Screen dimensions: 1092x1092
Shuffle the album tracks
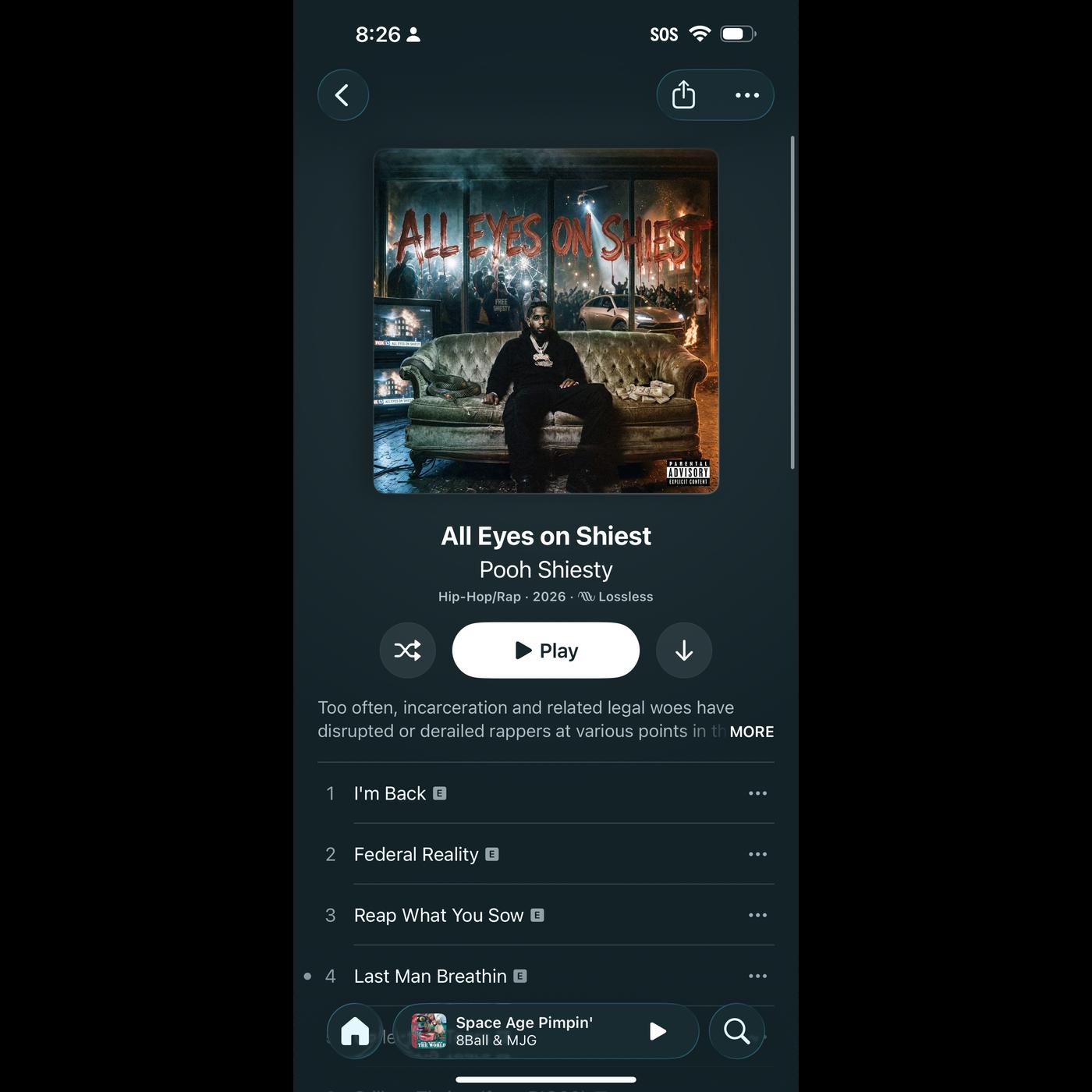click(407, 650)
